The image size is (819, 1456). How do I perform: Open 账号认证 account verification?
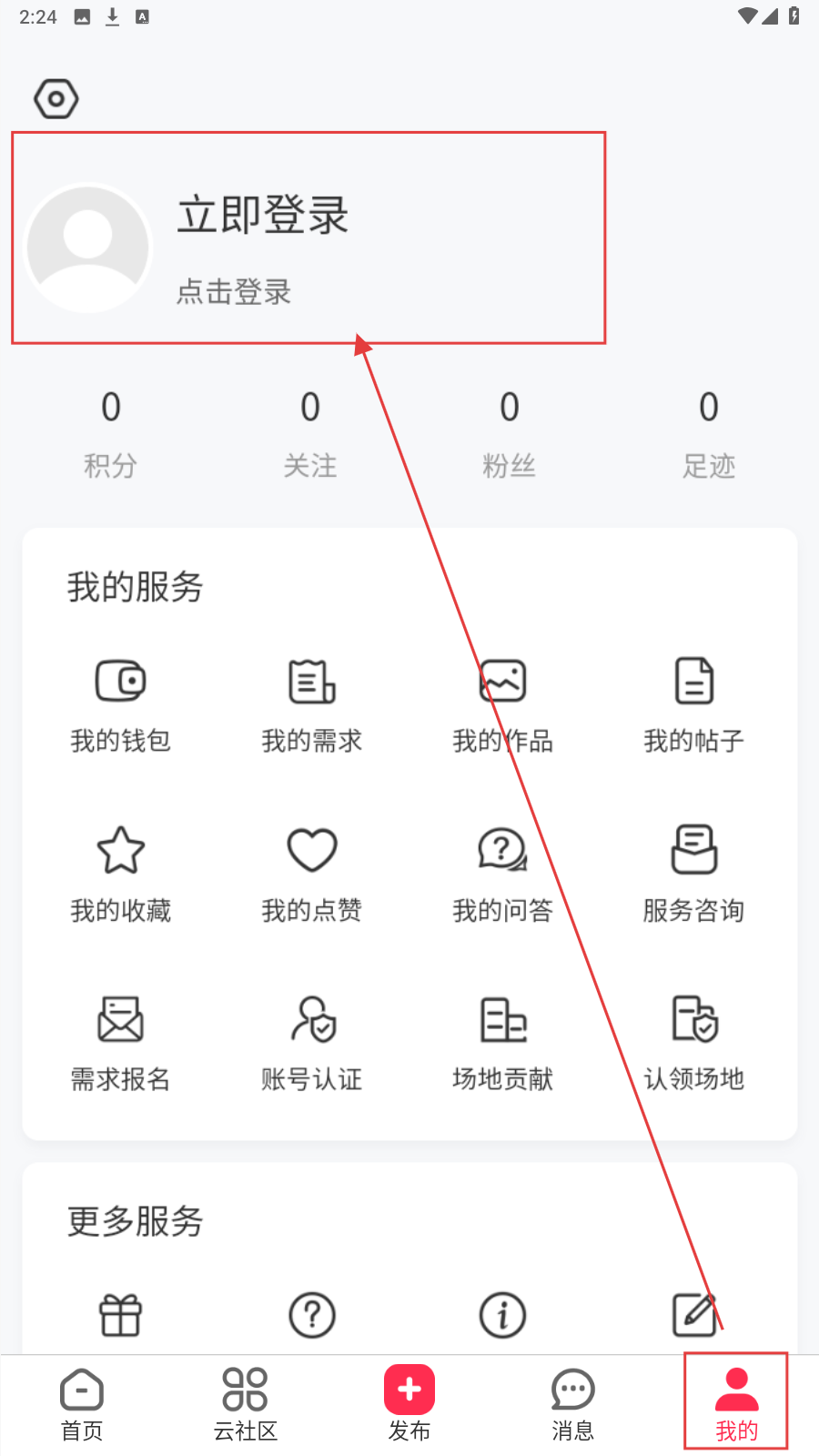[312, 1041]
